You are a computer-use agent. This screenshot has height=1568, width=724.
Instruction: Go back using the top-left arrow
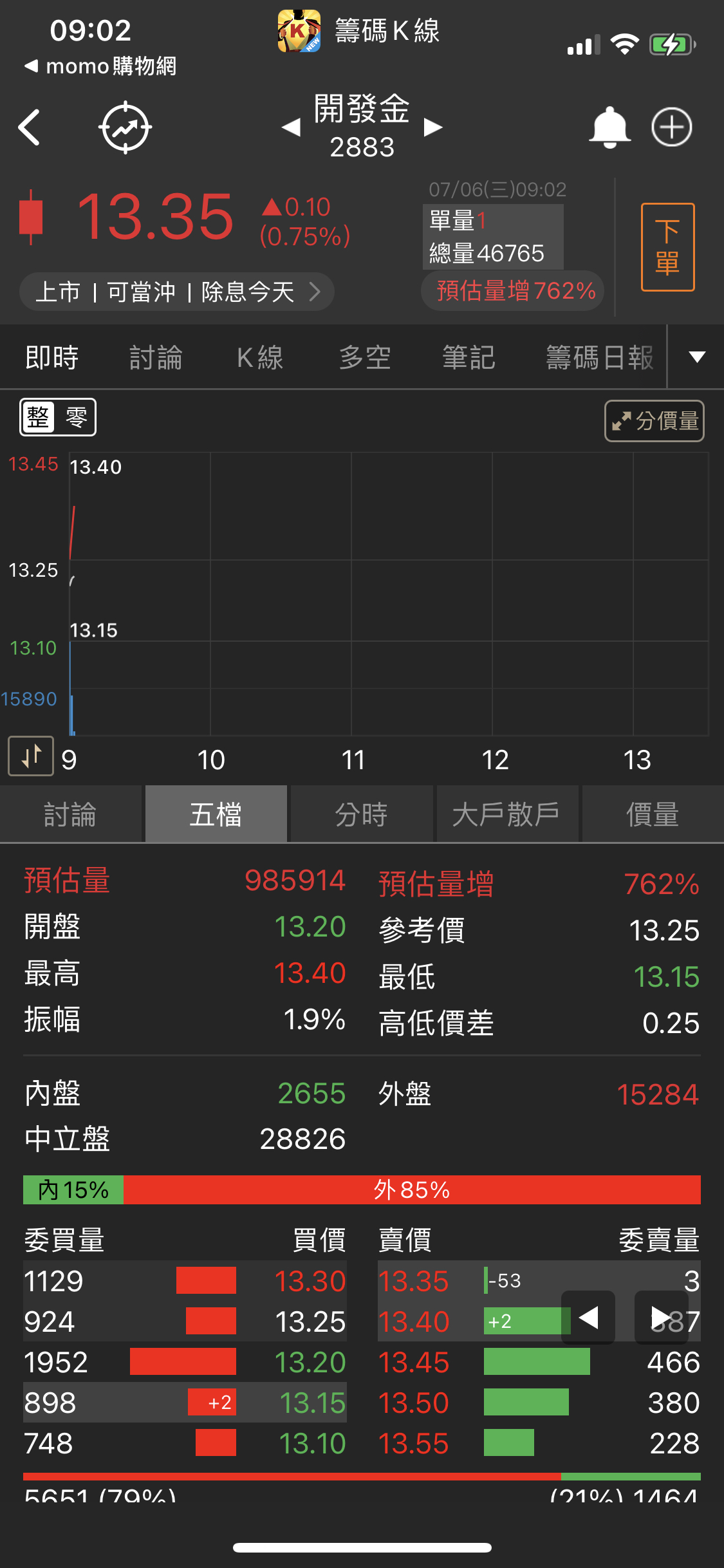(x=30, y=127)
